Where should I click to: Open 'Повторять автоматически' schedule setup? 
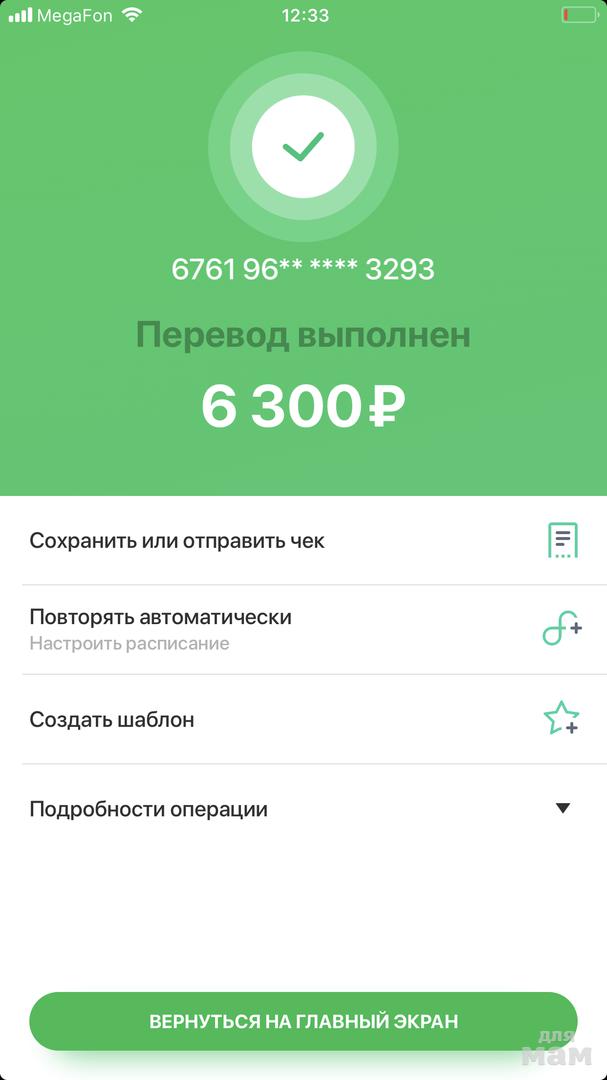pyautogui.click(x=303, y=629)
